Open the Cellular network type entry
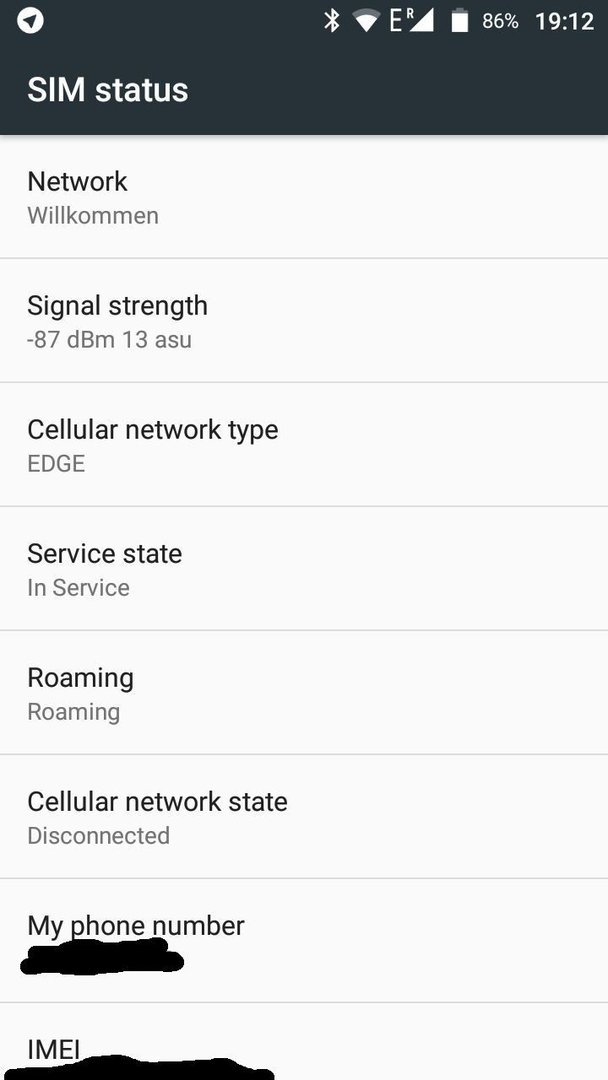The image size is (608, 1080). coord(304,444)
